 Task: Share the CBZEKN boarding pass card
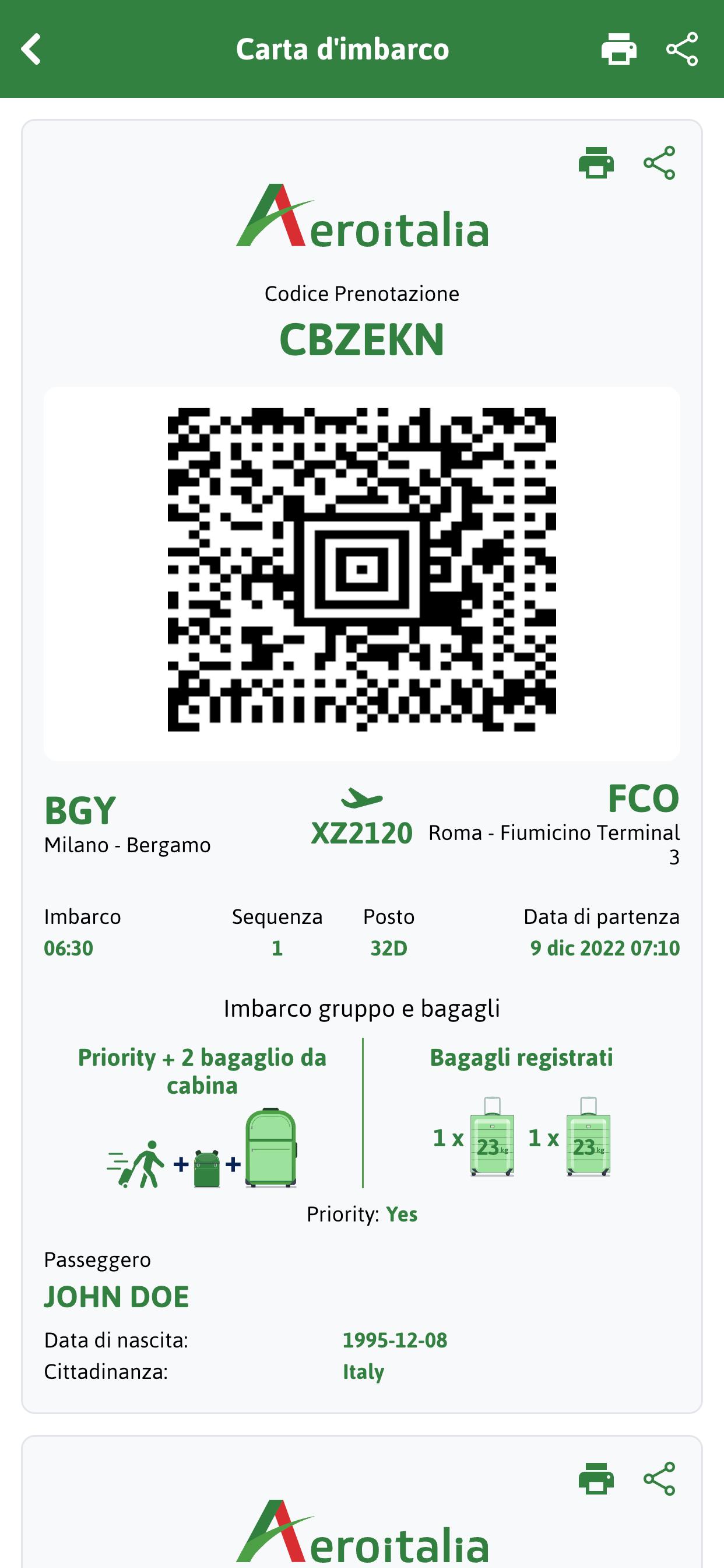(x=659, y=163)
